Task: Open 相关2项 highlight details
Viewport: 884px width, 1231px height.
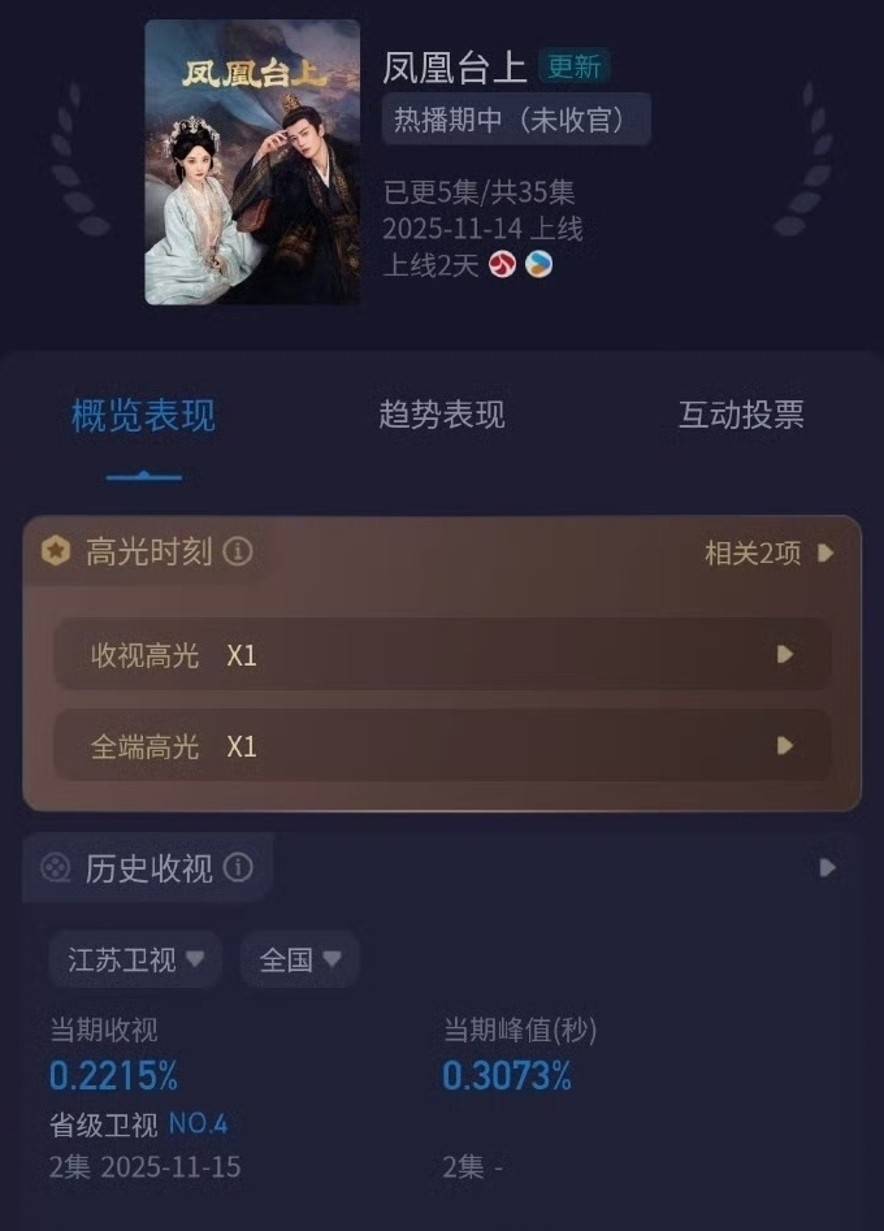Action: tap(768, 553)
